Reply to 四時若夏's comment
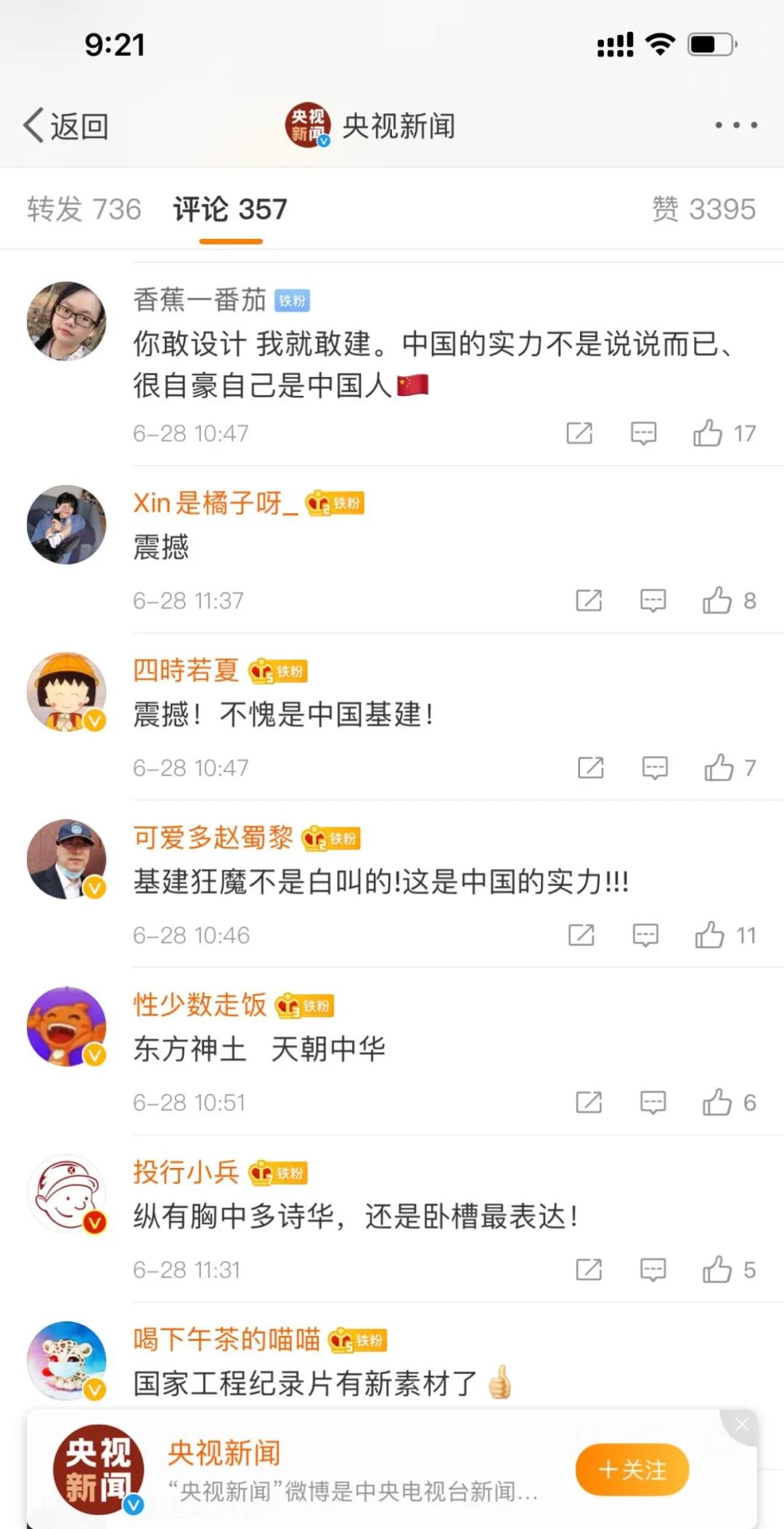784x1529 pixels. point(654,768)
